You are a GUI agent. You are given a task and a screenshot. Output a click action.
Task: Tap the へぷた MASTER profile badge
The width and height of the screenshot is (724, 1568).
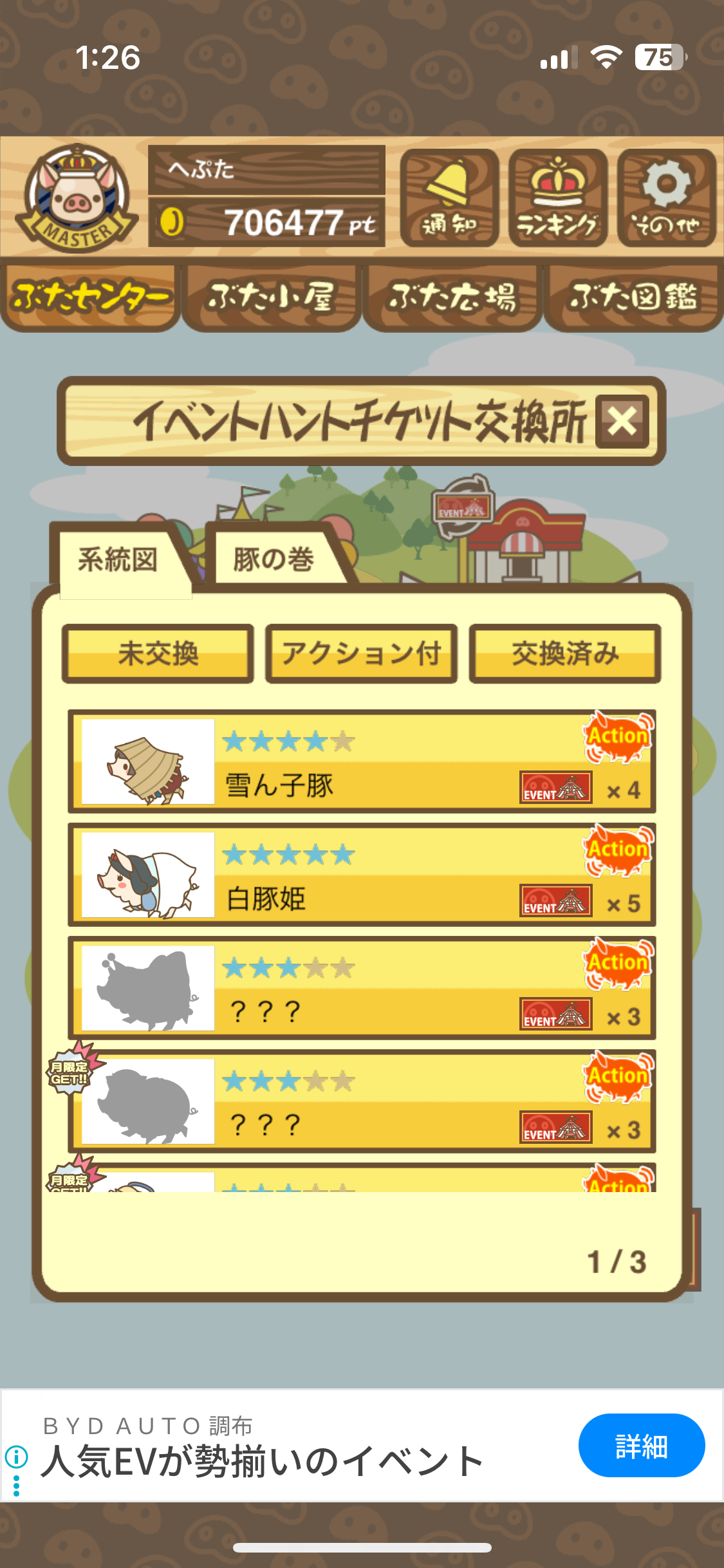point(77,198)
